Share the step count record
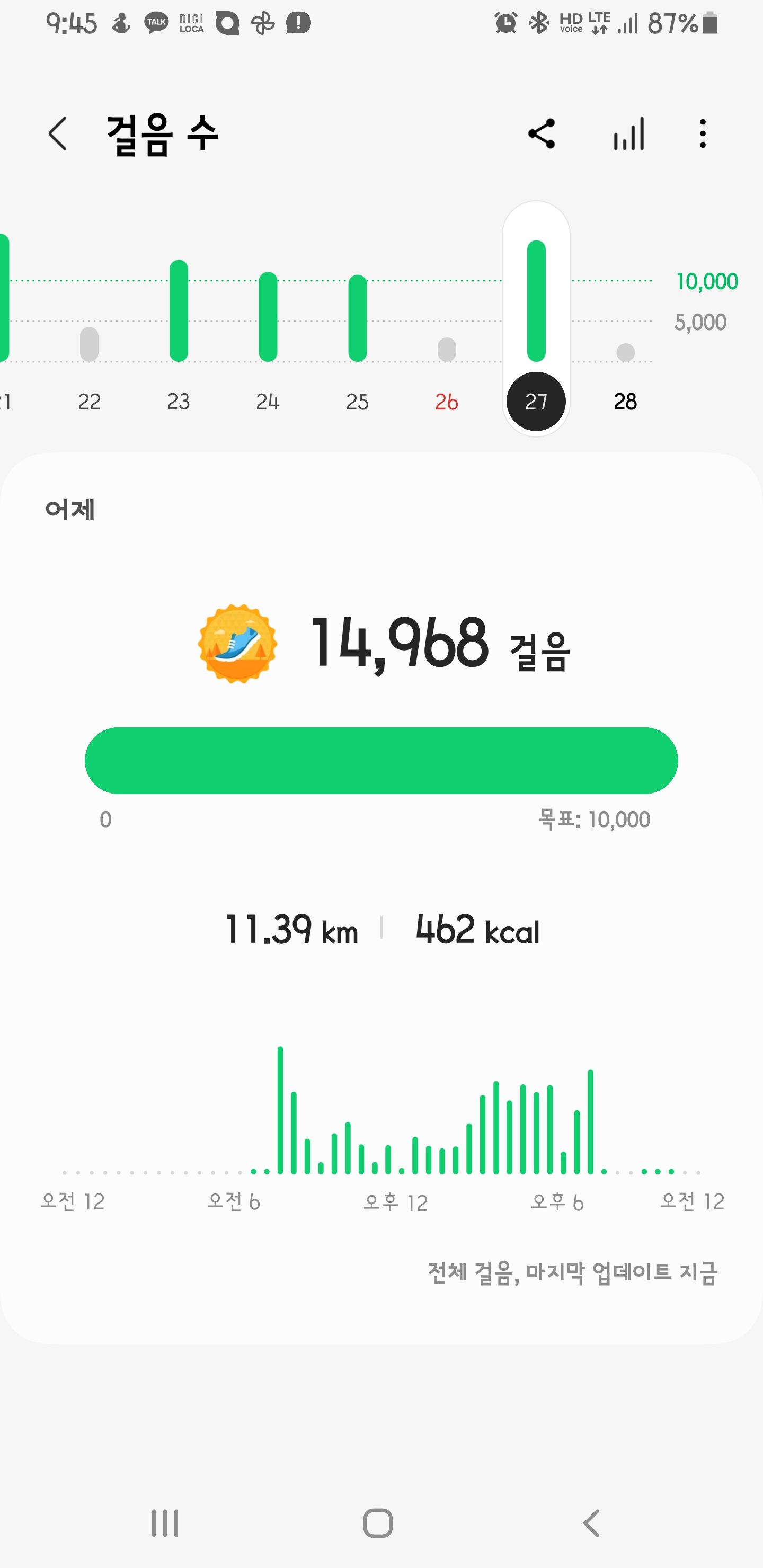Viewport: 763px width, 1568px height. 542,134
